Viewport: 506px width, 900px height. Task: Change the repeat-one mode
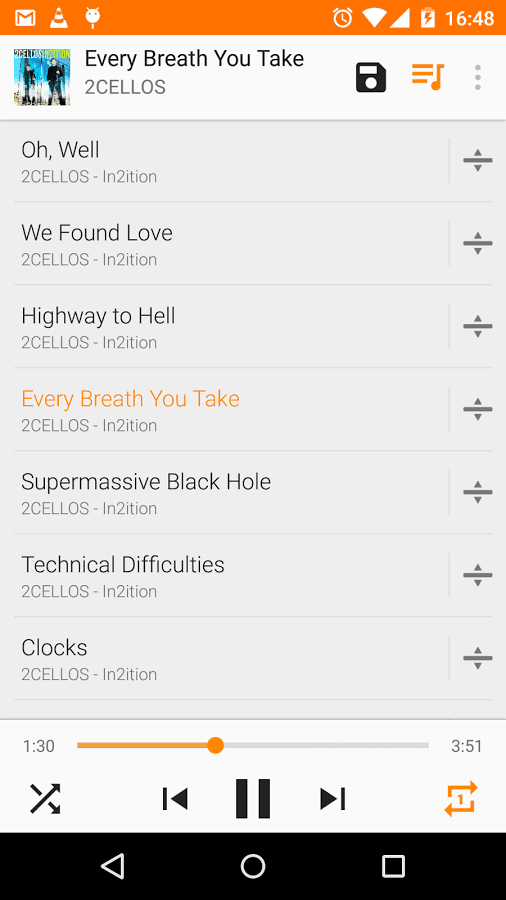[x=461, y=798]
